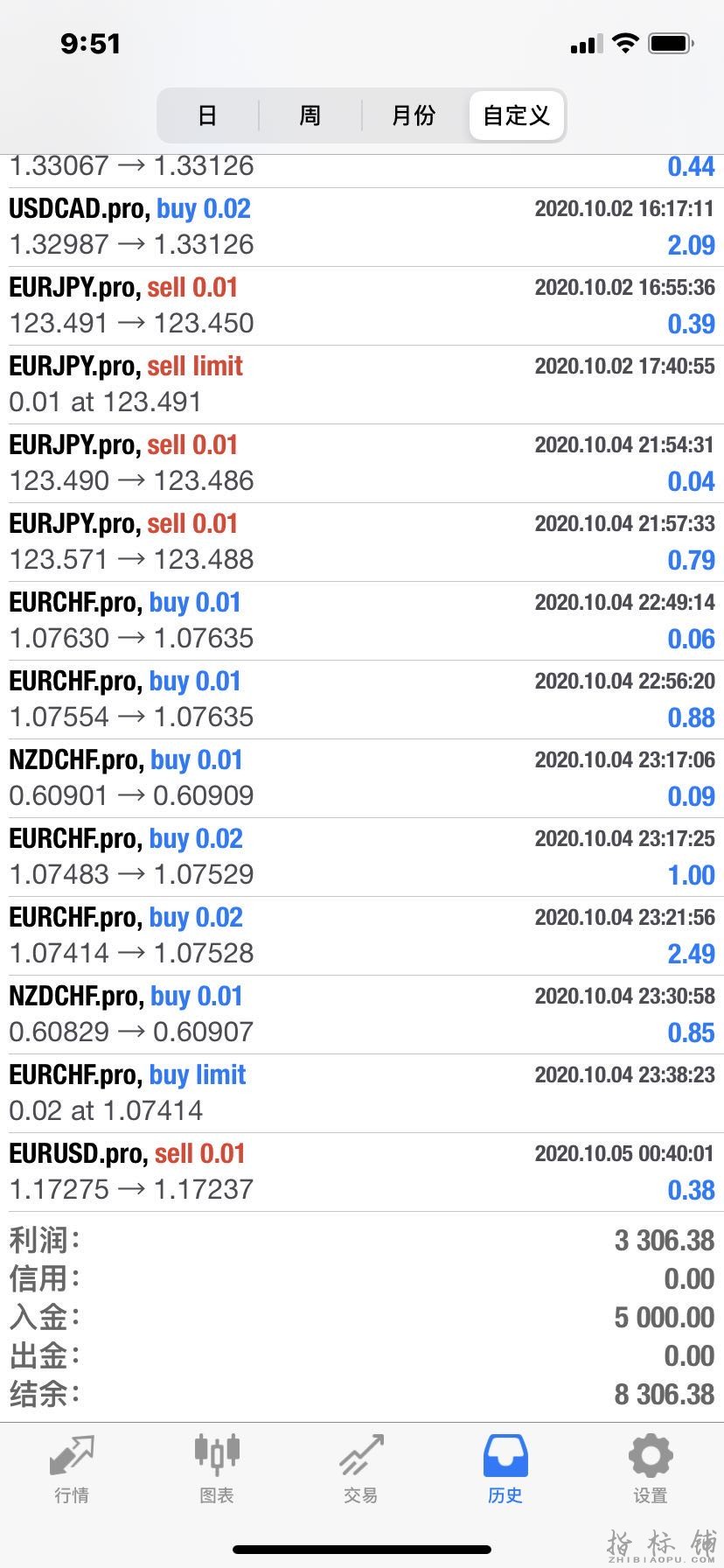Screen dimensions: 724x1568
Task: Select the 周 period filter
Action: [310, 115]
